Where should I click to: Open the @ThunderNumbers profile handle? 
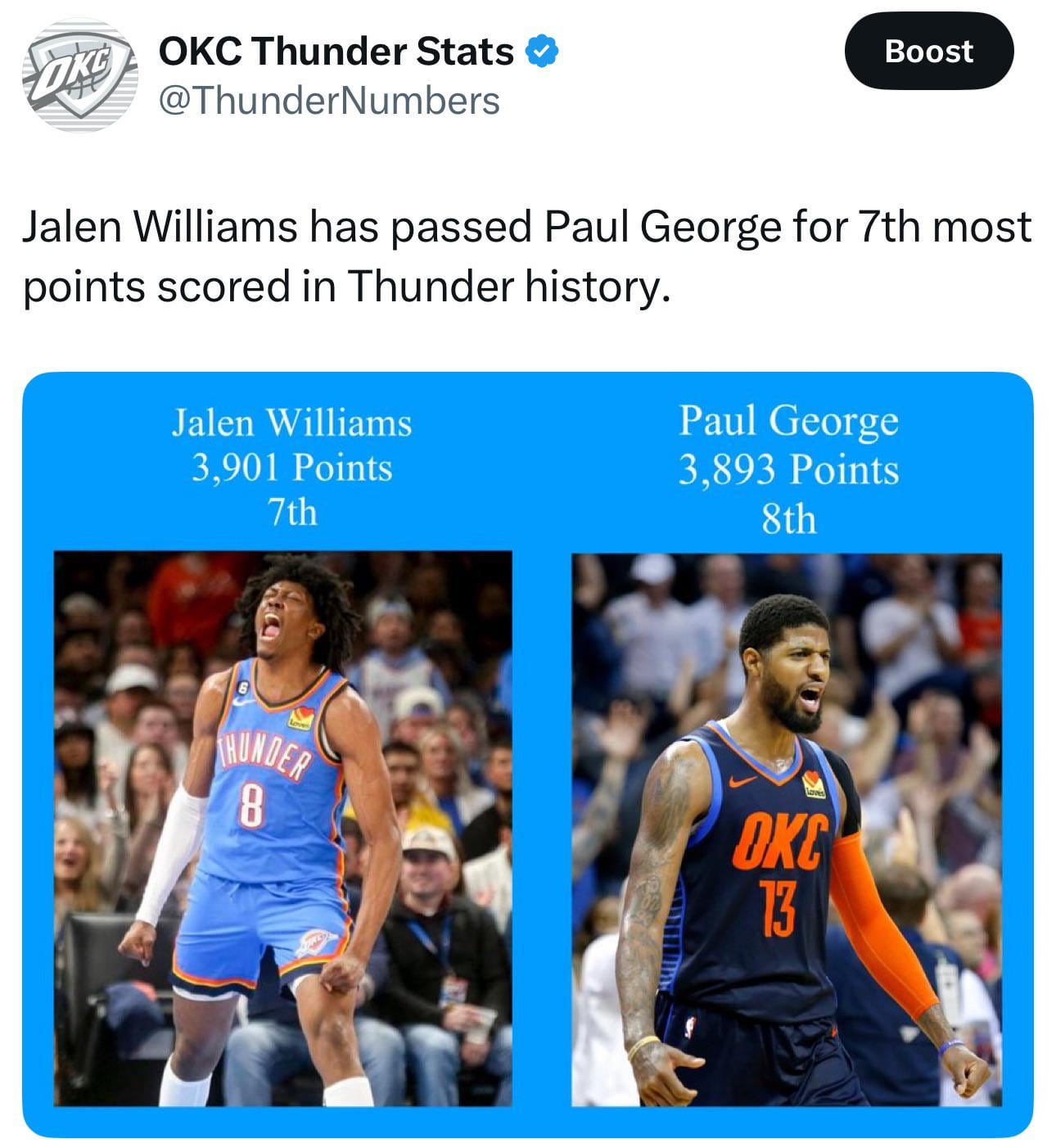click(328, 102)
